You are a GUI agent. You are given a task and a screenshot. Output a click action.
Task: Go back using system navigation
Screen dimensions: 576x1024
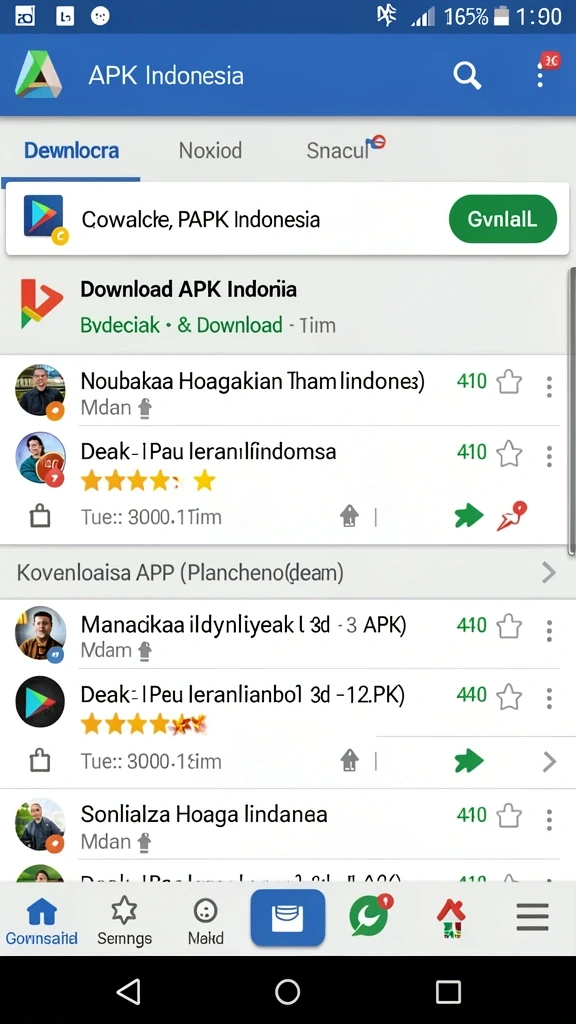pyautogui.click(x=129, y=992)
